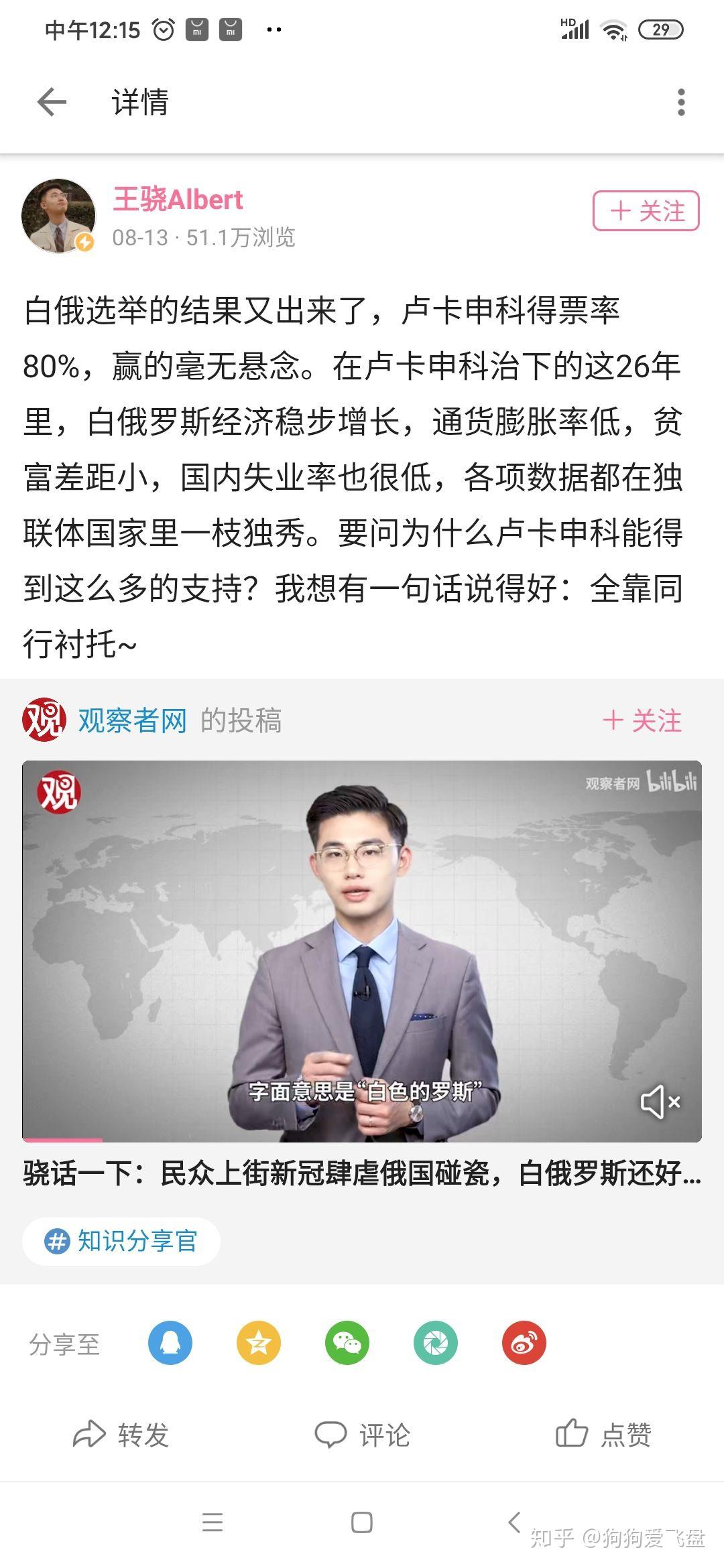Share to WeChat Moments
This screenshot has height=1568, width=724.
436,1343
